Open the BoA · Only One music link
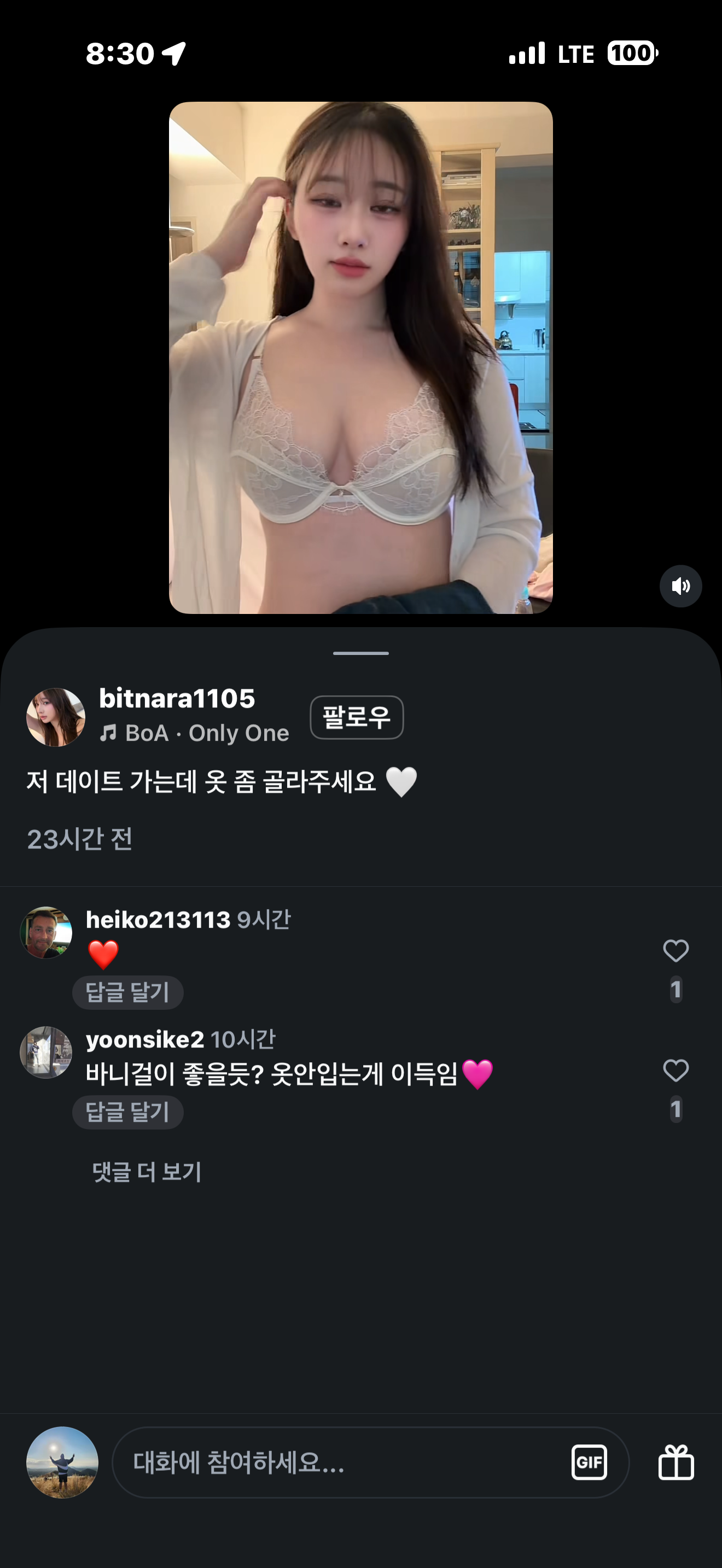This screenshot has width=722, height=1568. 195,734
